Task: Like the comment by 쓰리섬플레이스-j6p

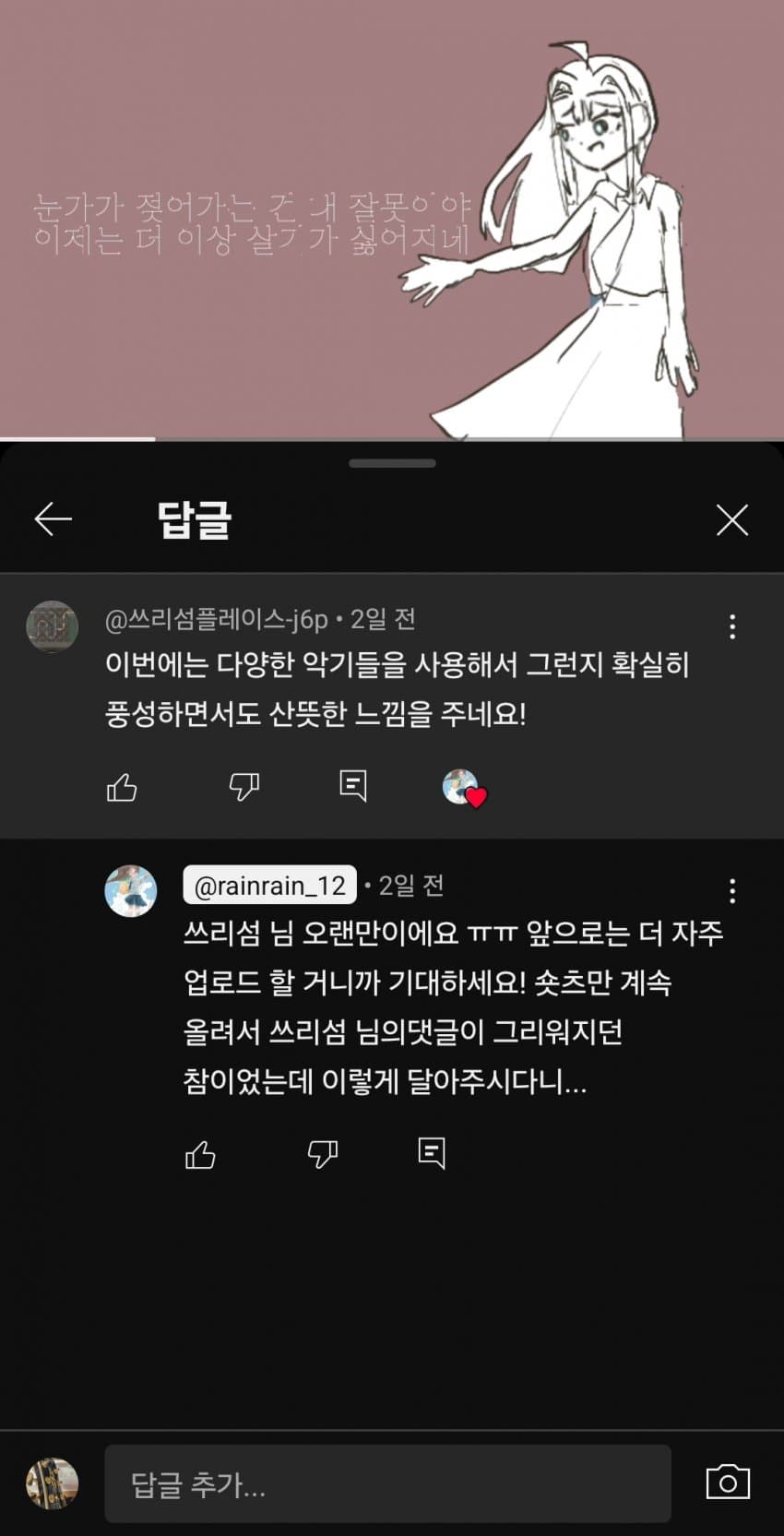Action: click(x=122, y=787)
